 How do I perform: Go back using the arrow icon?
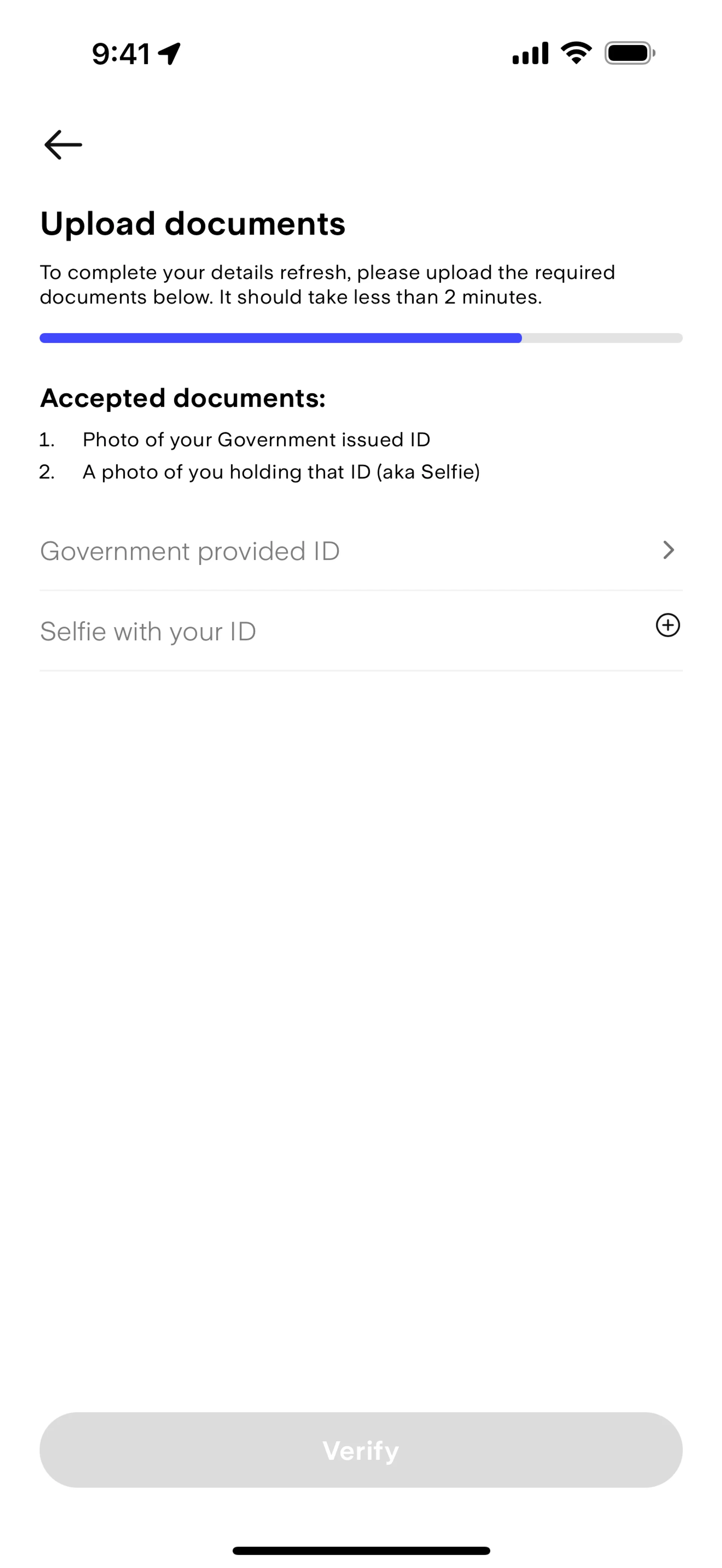[x=63, y=145]
